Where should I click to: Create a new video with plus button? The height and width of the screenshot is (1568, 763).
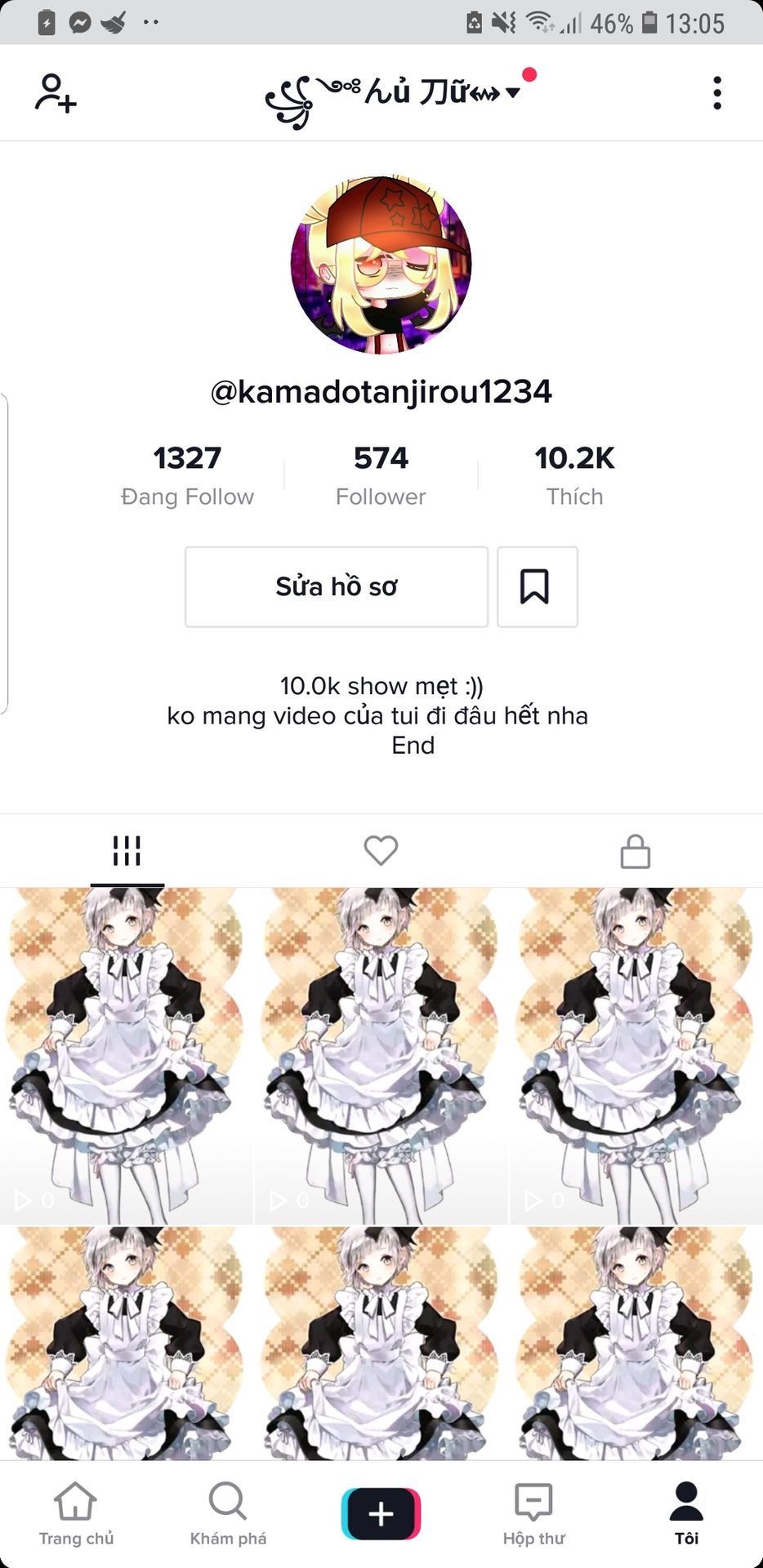click(381, 1513)
